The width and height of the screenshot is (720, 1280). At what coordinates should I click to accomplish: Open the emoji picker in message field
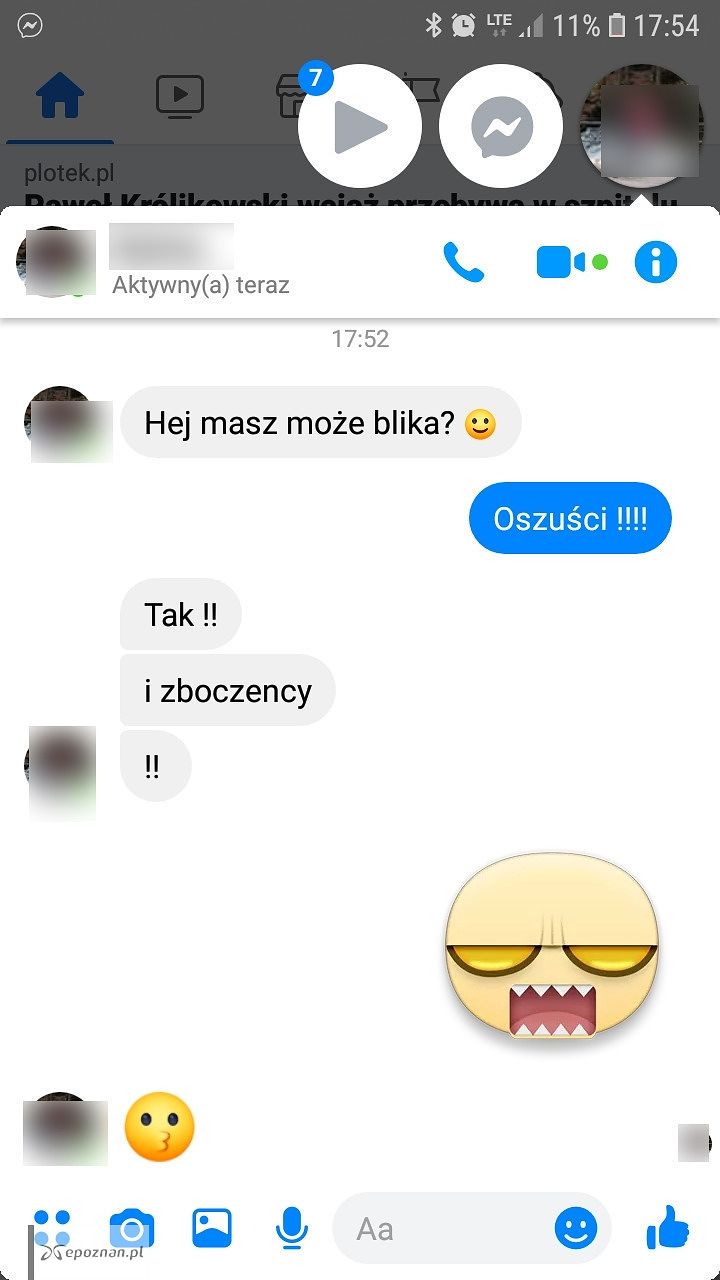click(x=576, y=1228)
